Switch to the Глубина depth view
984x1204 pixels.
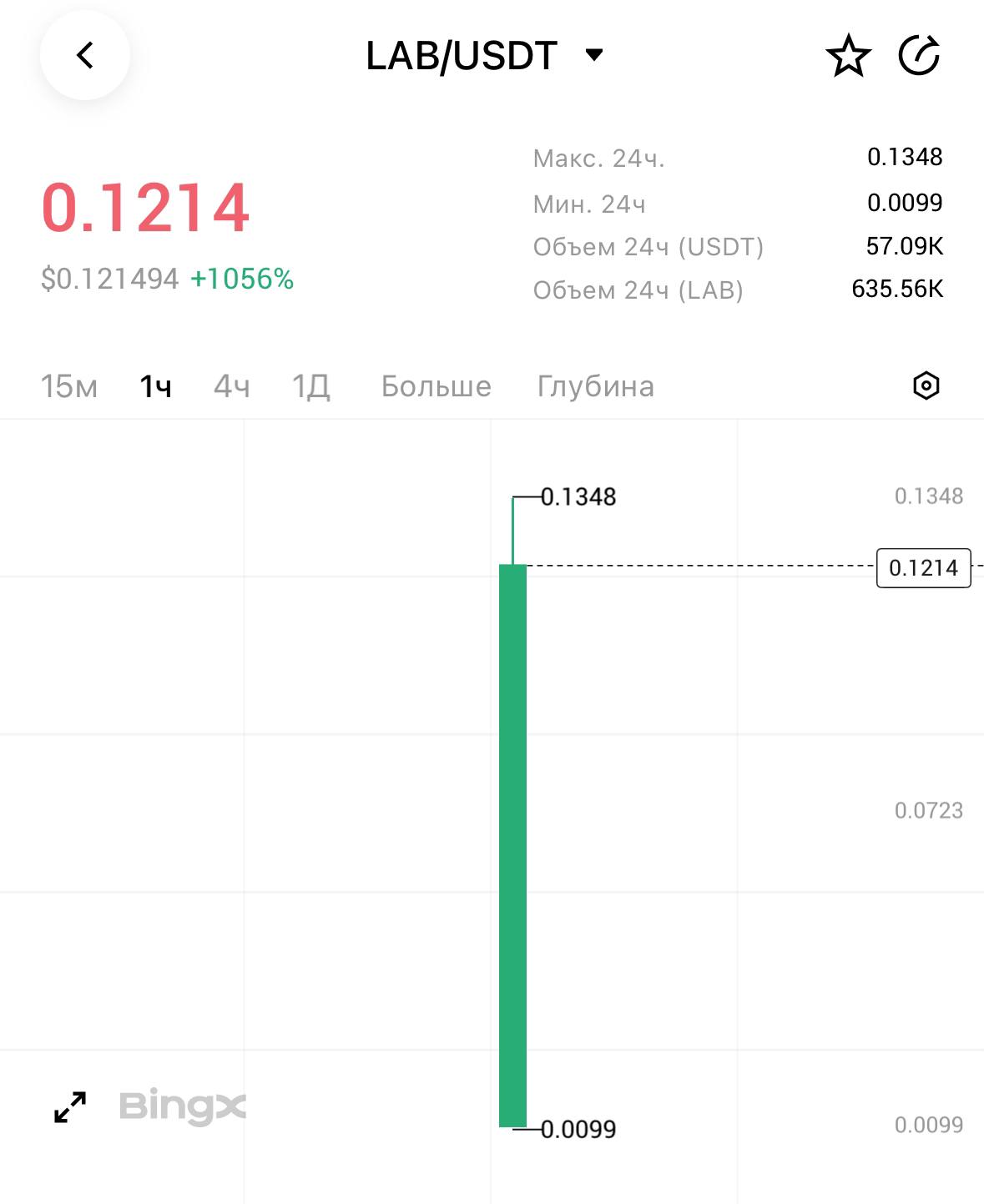tap(595, 386)
